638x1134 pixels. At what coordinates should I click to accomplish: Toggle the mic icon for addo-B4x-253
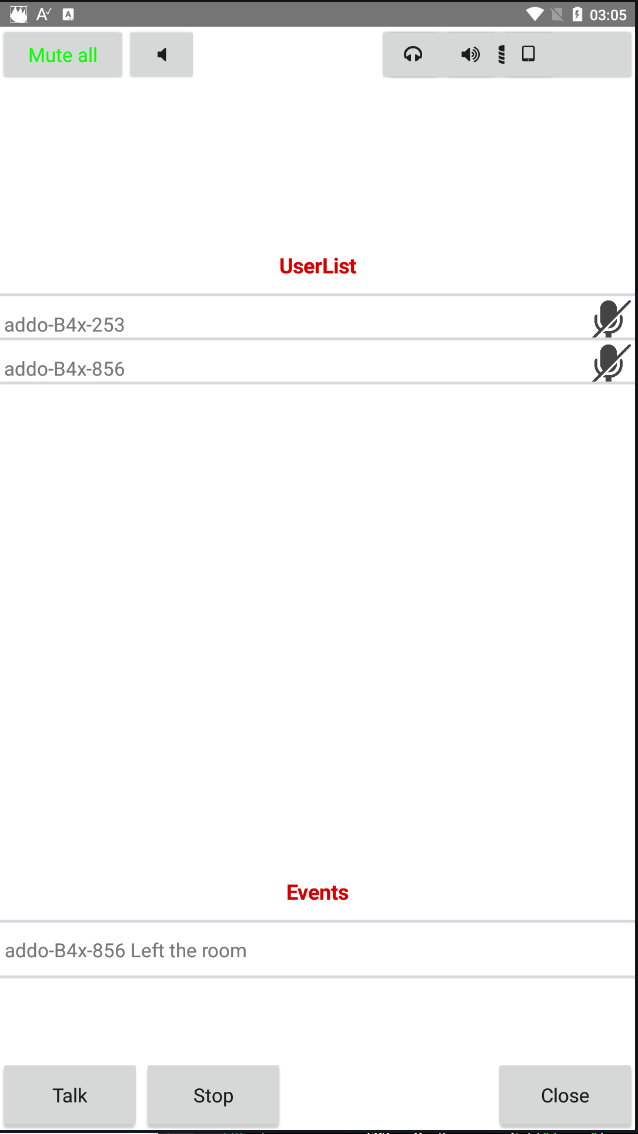point(610,319)
